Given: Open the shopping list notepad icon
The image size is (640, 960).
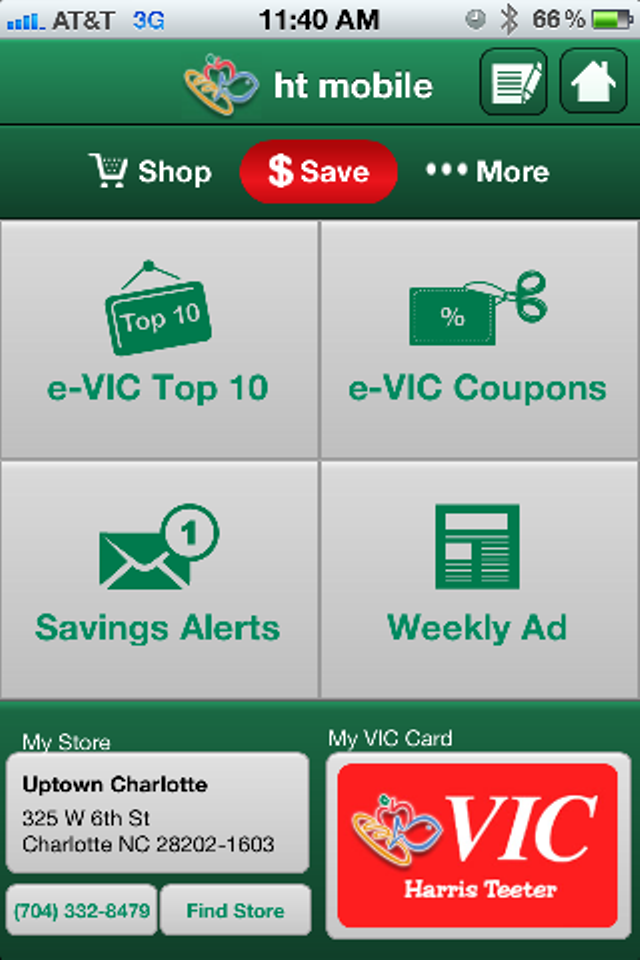Looking at the screenshot, I should click(x=514, y=82).
